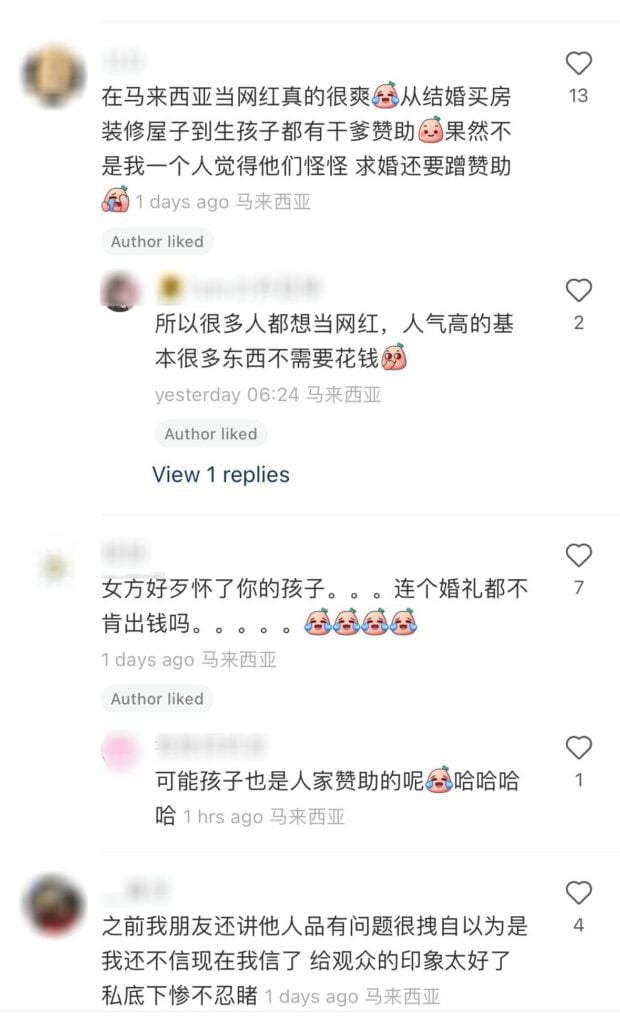This screenshot has width=620, height=1024.
Task: Like the comment about 在马来西亚当网红真的很爽
Action: (x=578, y=64)
